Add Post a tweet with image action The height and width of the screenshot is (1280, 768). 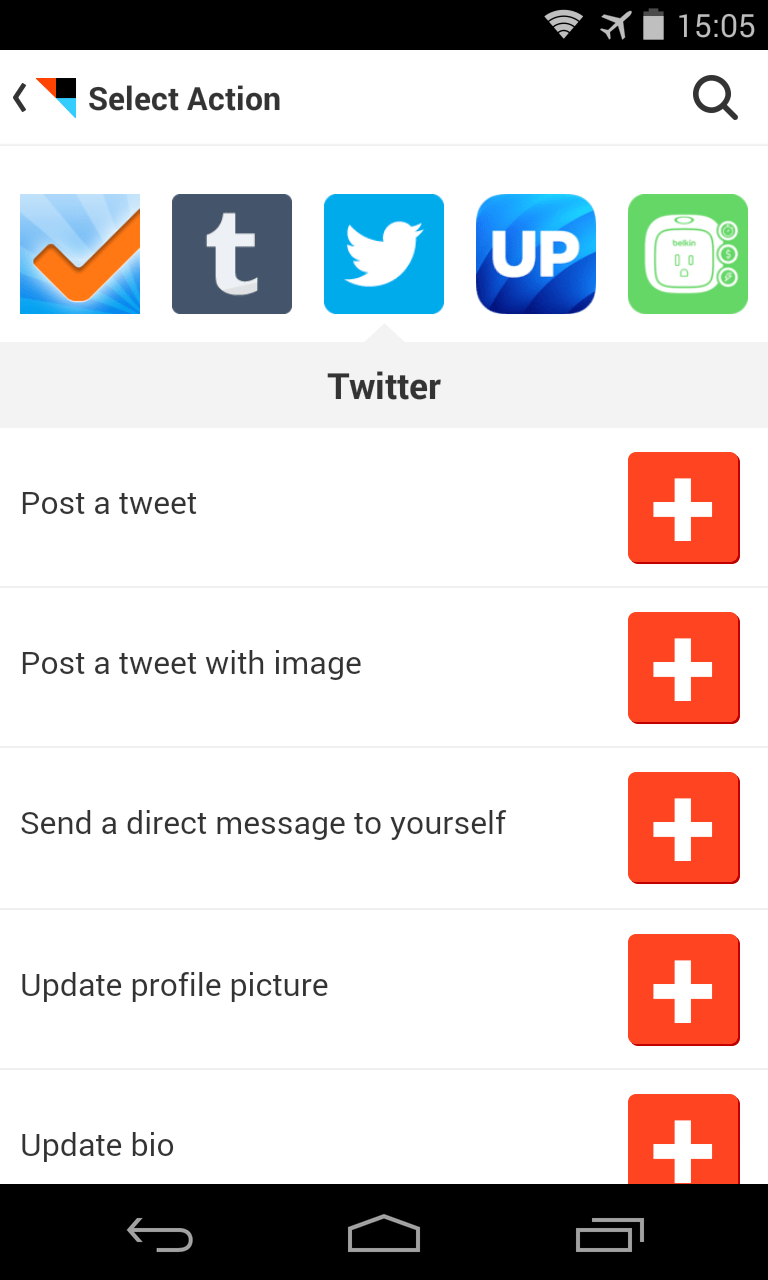point(683,668)
